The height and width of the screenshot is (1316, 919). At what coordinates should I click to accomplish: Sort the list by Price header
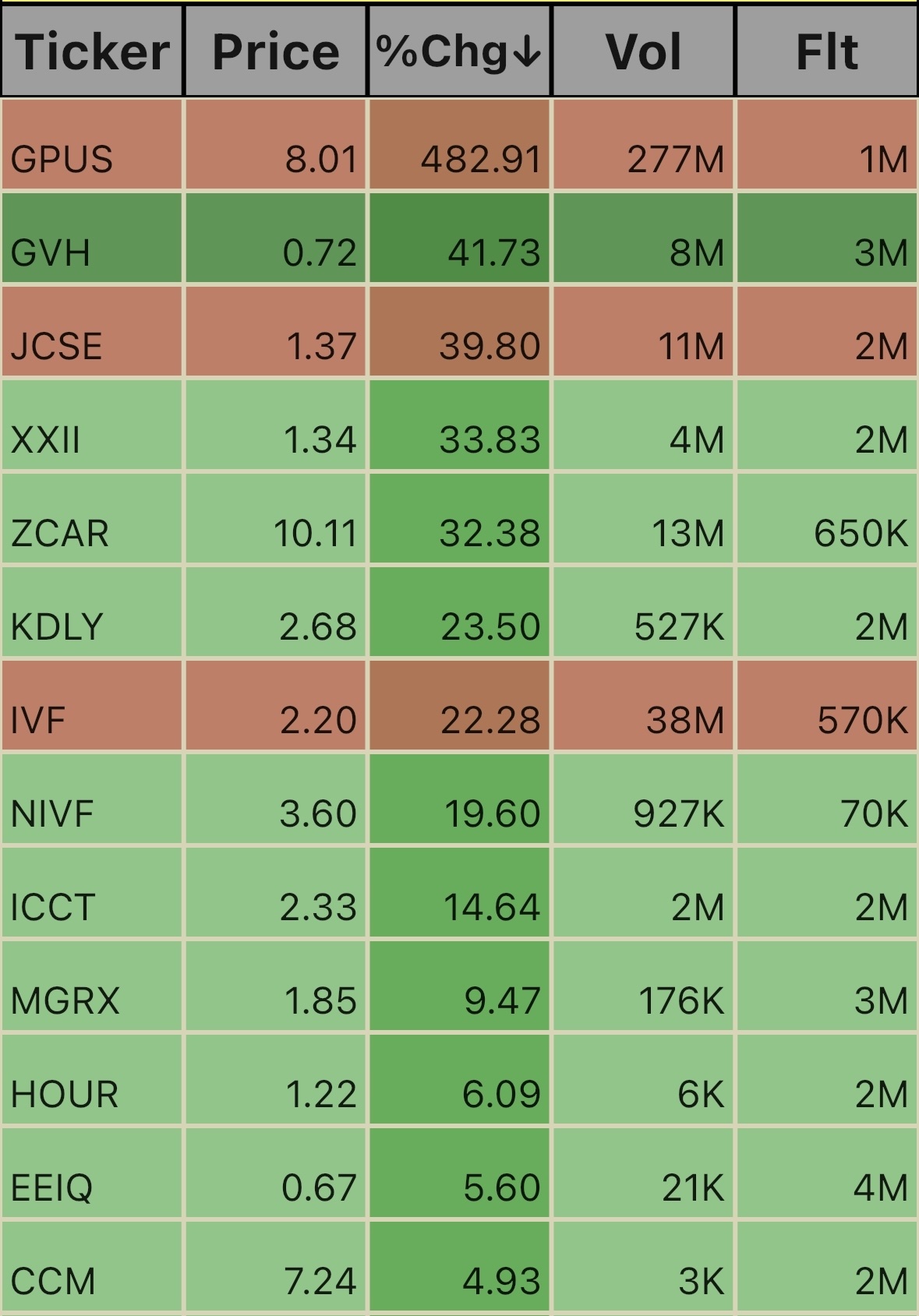coord(275,52)
